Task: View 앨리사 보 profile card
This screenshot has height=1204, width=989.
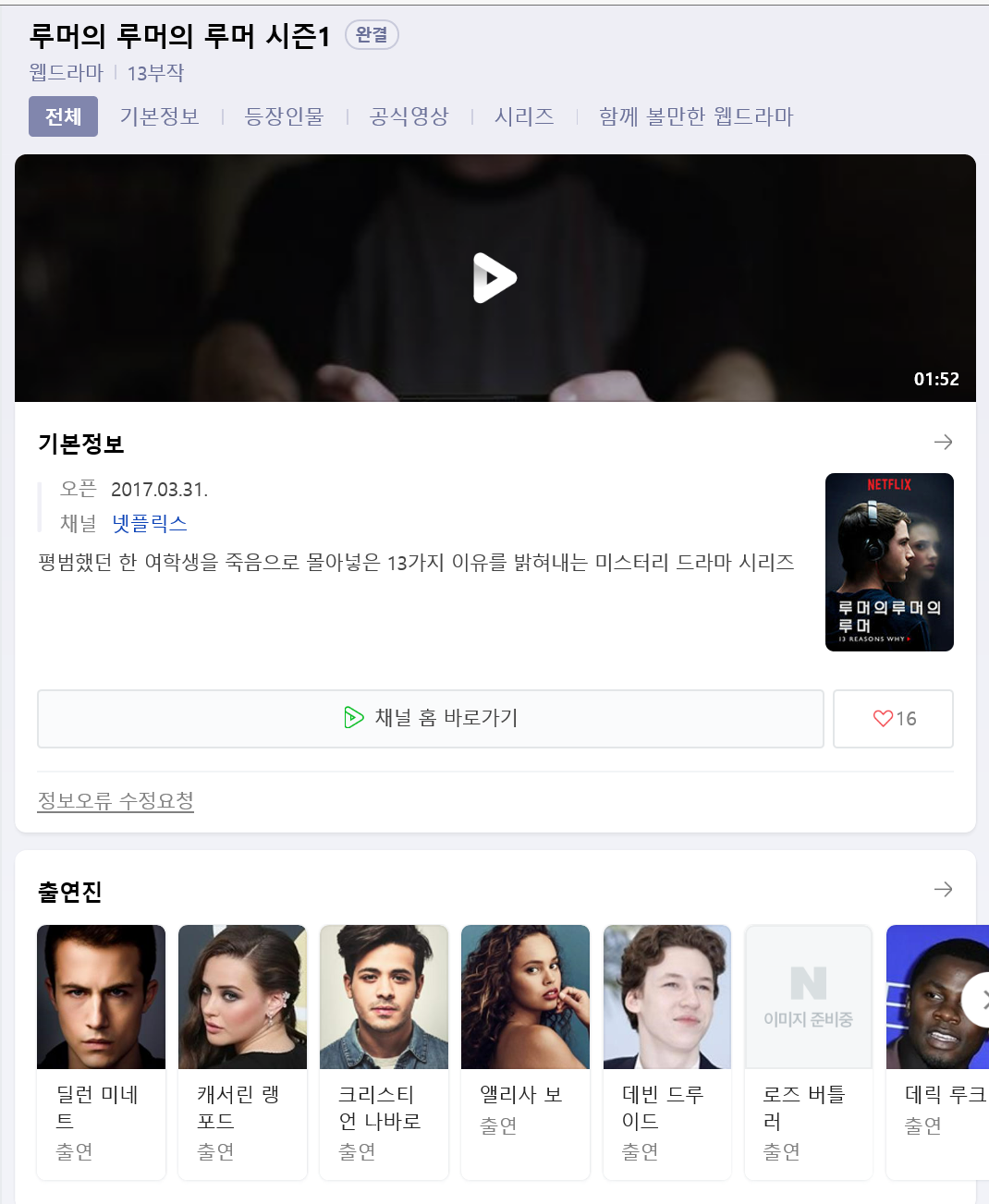Action: click(x=525, y=1052)
